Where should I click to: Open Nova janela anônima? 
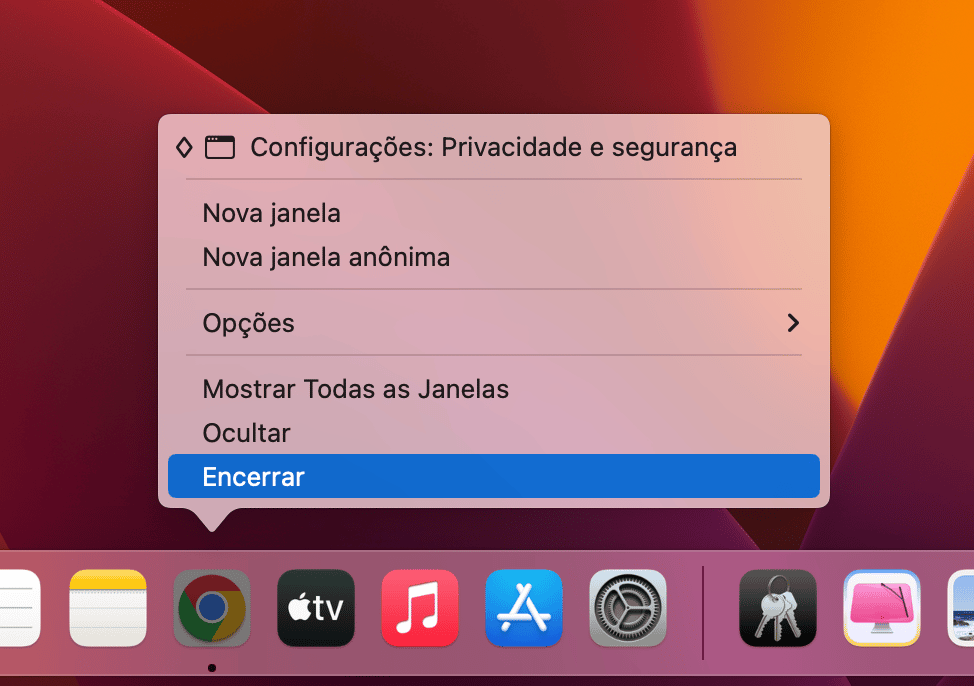(x=326, y=257)
